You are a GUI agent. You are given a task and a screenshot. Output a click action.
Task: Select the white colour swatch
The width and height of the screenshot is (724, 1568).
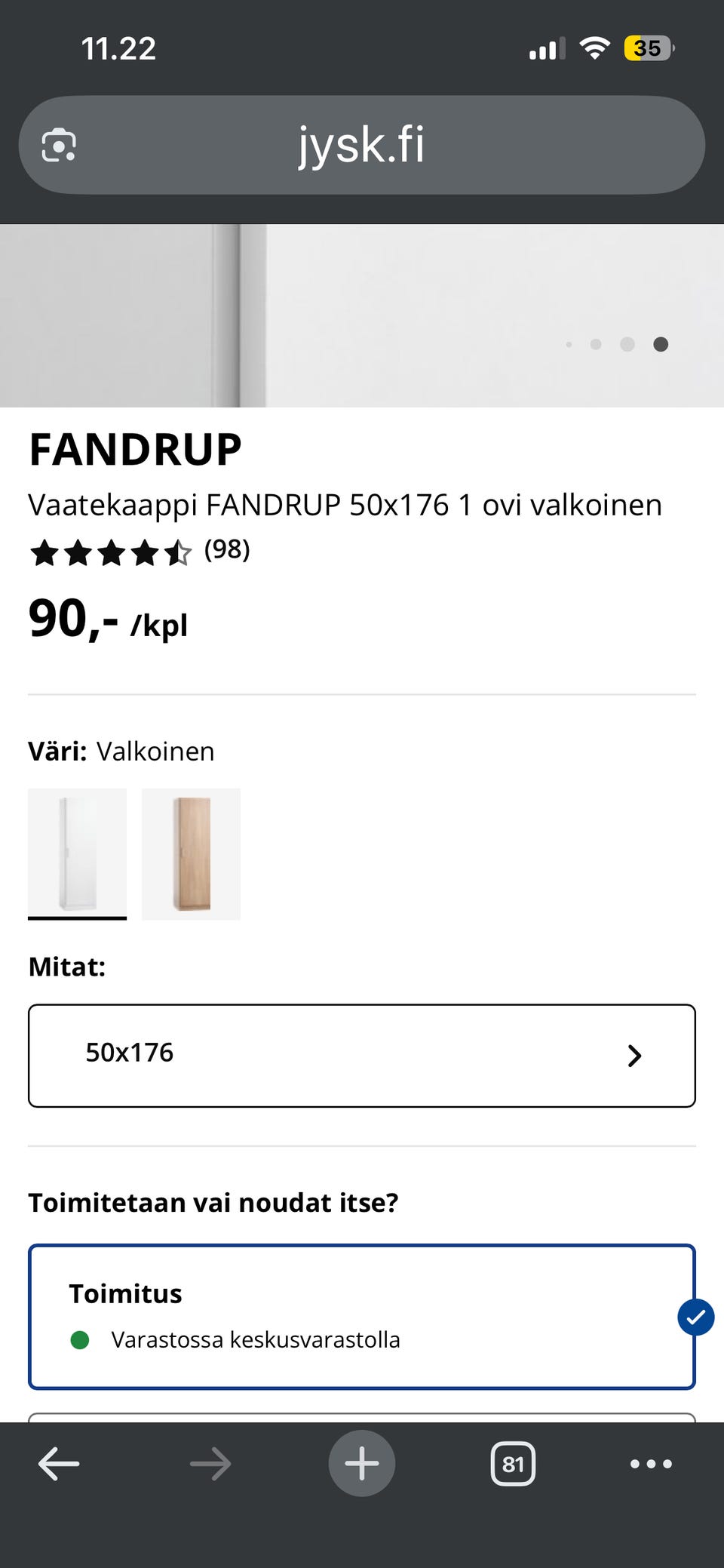pyautogui.click(x=77, y=853)
